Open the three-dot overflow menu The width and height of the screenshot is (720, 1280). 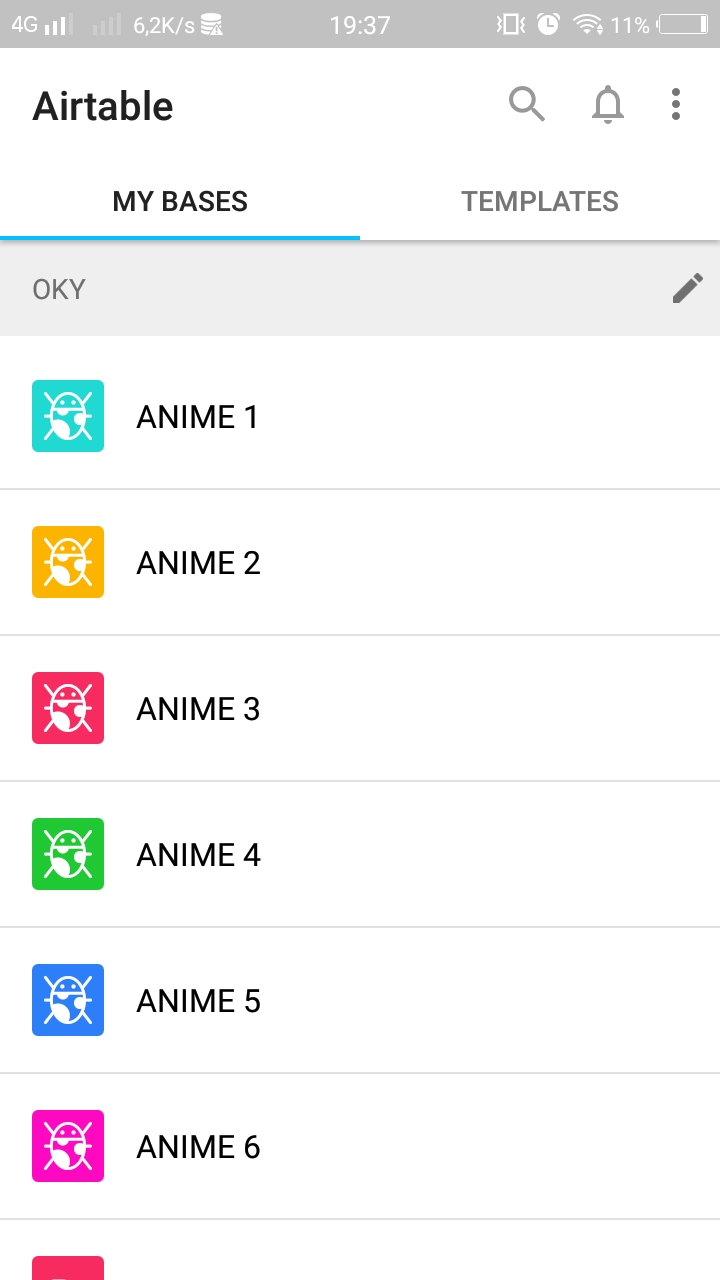[x=676, y=104]
